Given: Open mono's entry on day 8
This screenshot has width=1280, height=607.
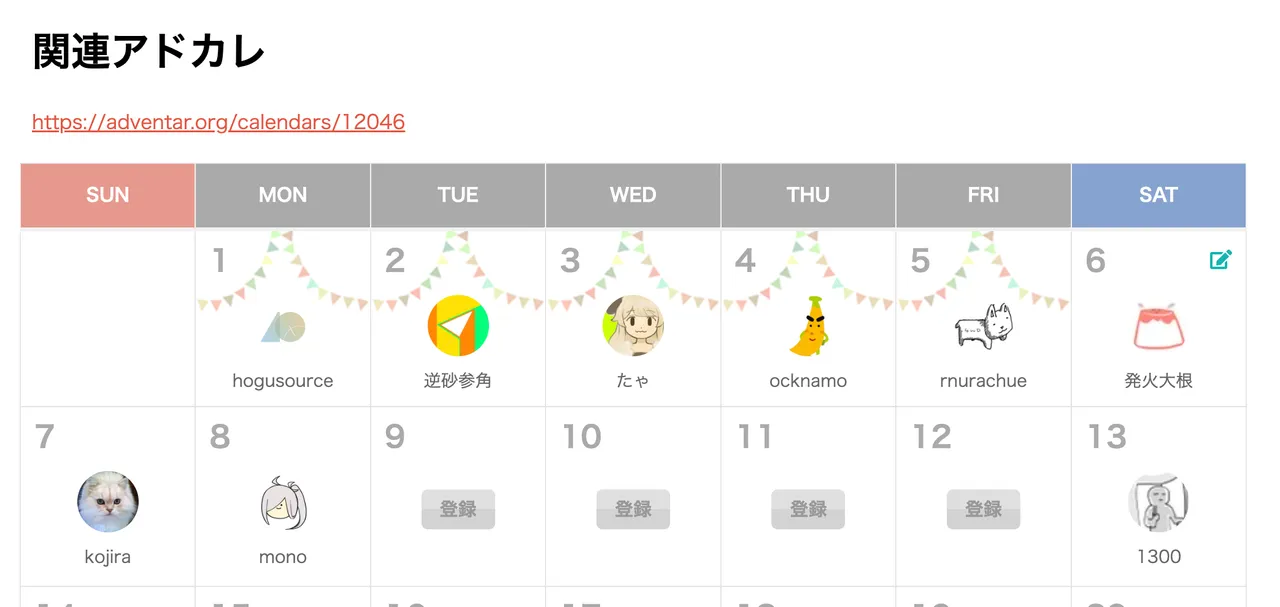Looking at the screenshot, I should click(283, 502).
